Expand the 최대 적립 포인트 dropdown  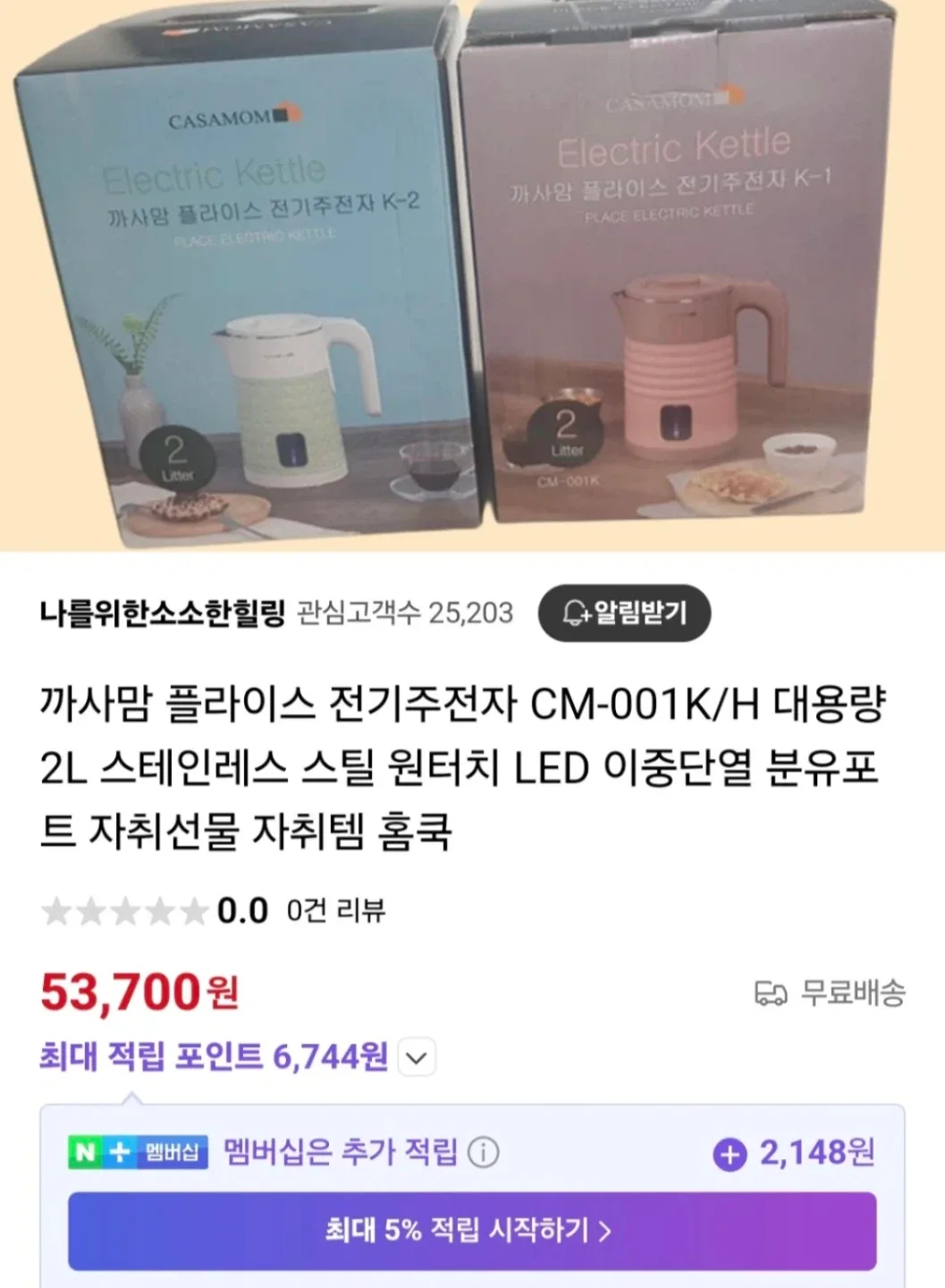tap(416, 1058)
